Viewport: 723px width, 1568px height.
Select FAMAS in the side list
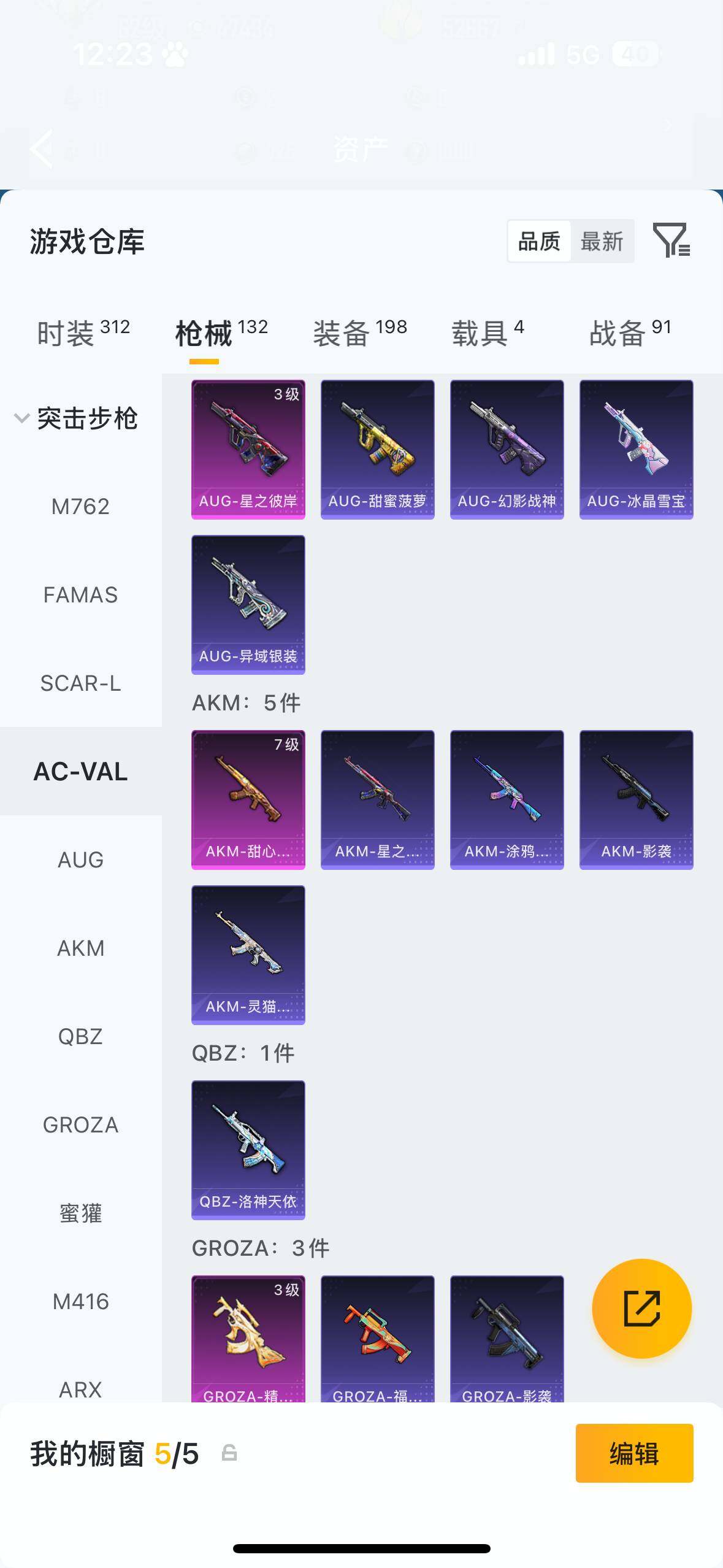(x=80, y=595)
